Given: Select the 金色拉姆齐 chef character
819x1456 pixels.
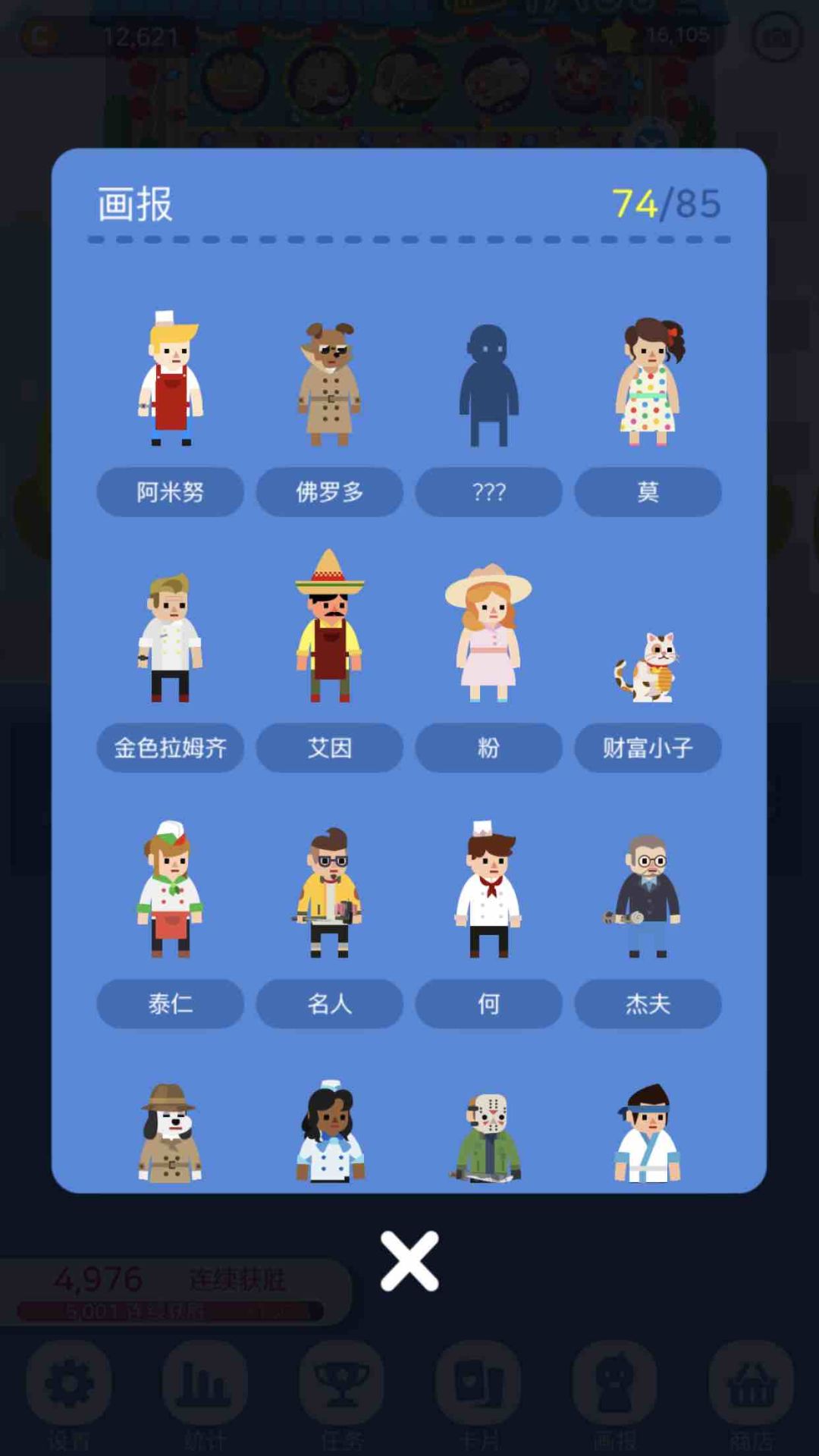Looking at the screenshot, I should [x=171, y=639].
